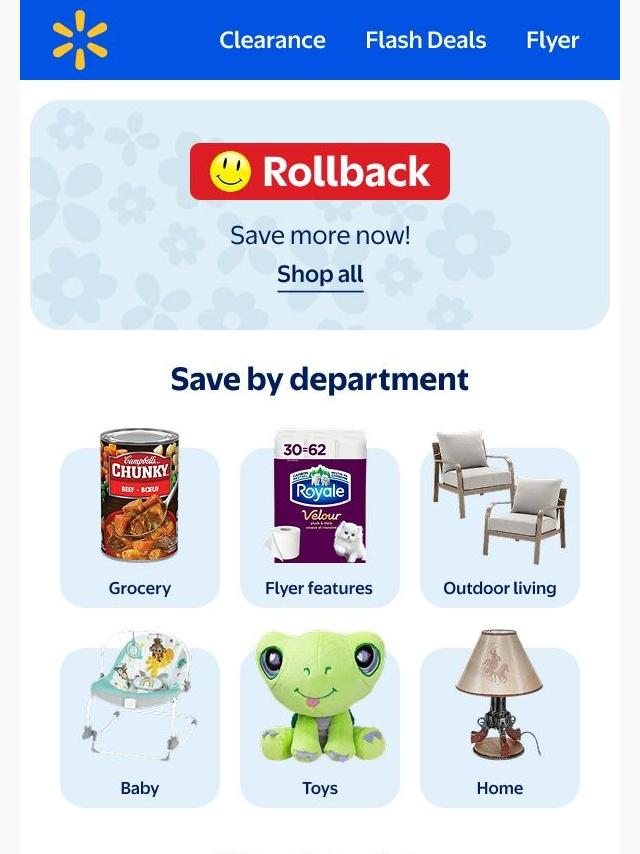The image size is (640, 854).
Task: Go to the Clearance section
Action: click(x=272, y=40)
